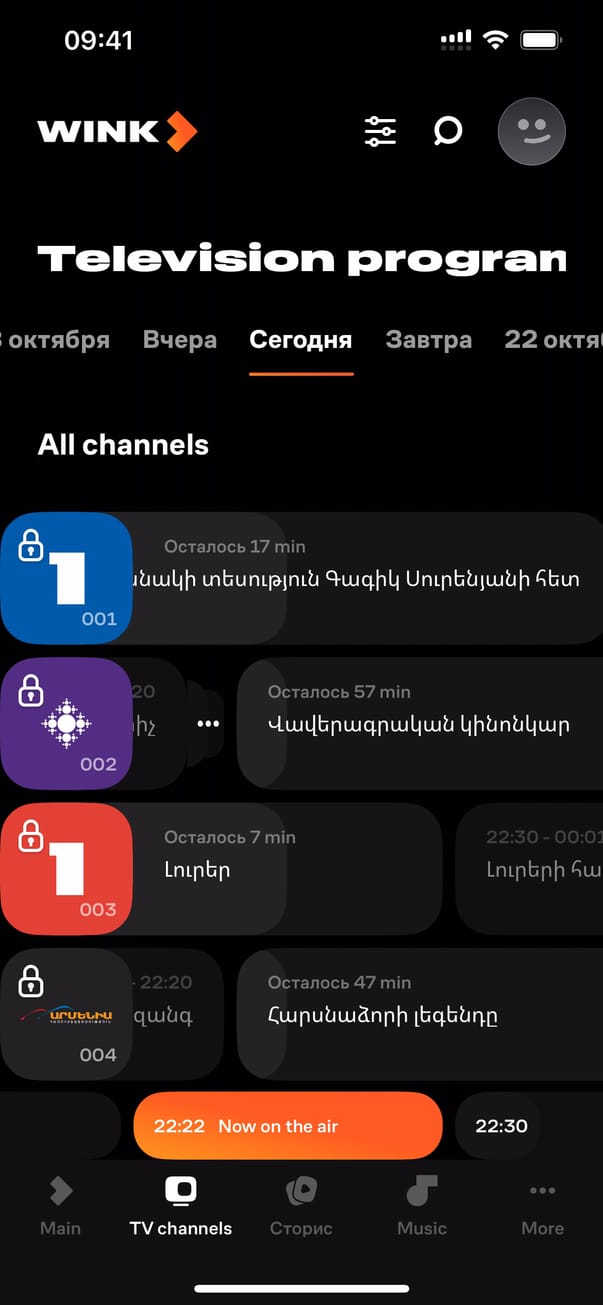Open channel 004 tile
Image resolution: width=603 pixels, height=1305 pixels.
[66, 1014]
